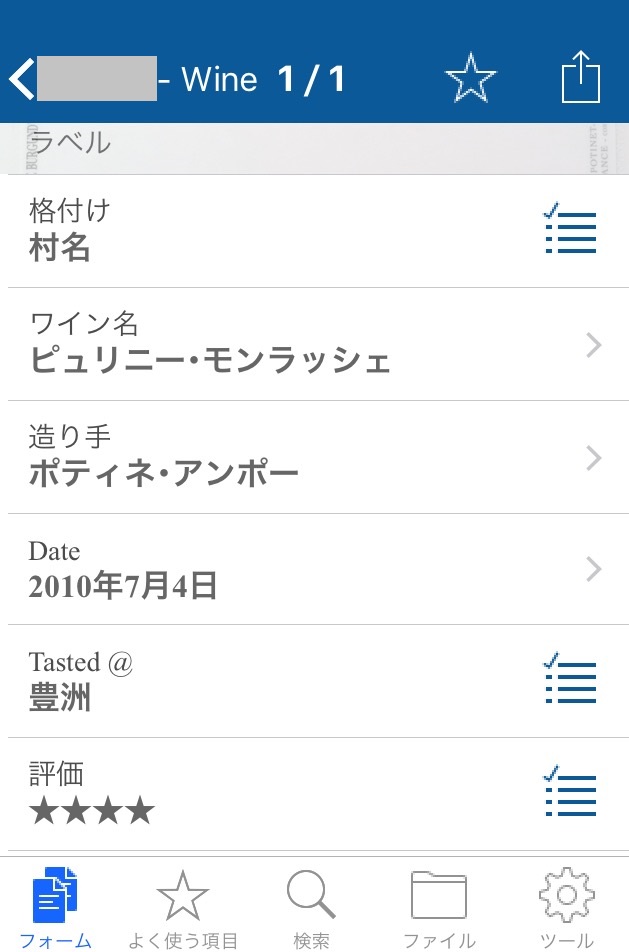The width and height of the screenshot is (629, 952).
Task: Change the Date field
Action: click(314, 569)
